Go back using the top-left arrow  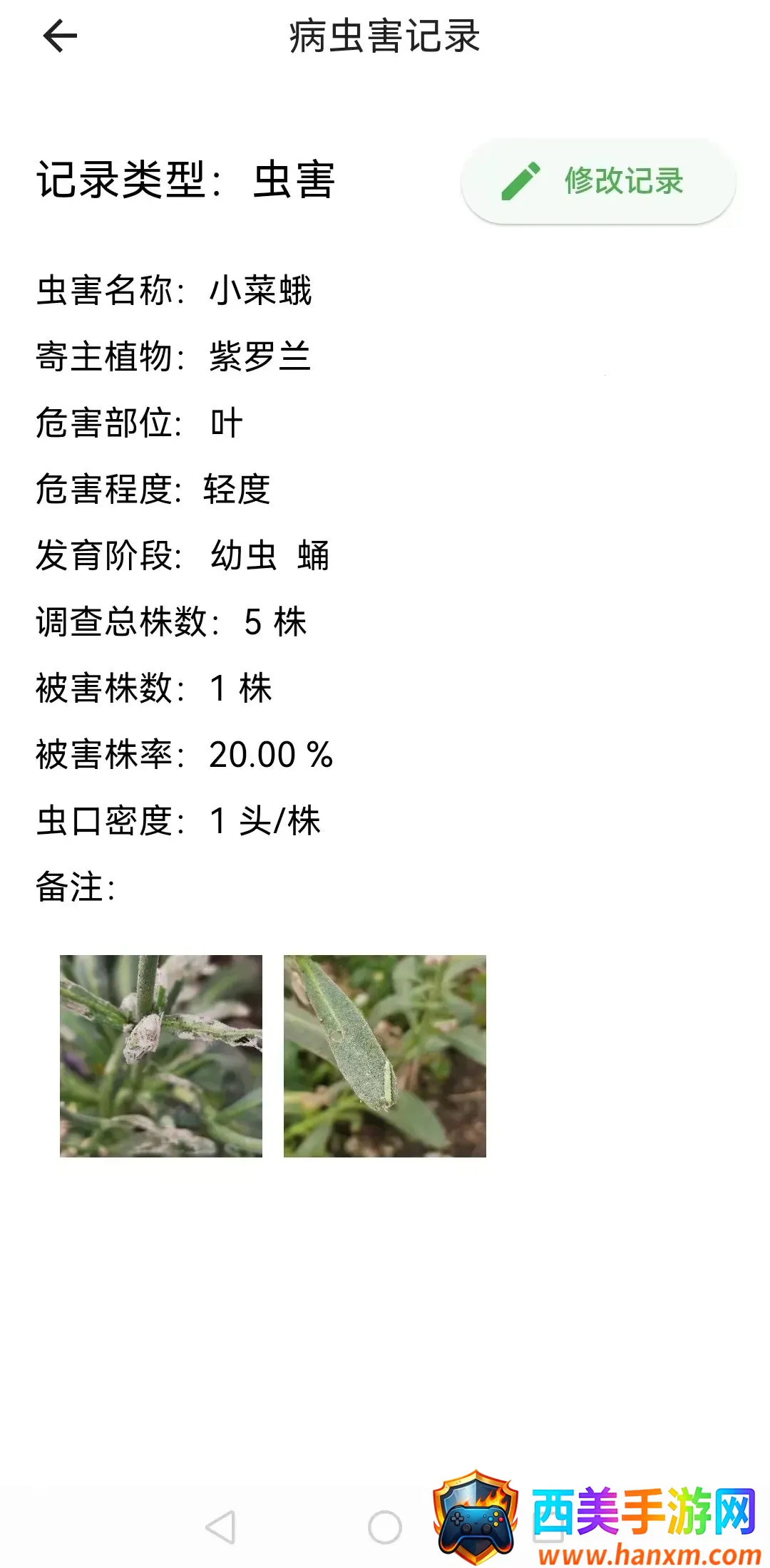[x=60, y=36]
